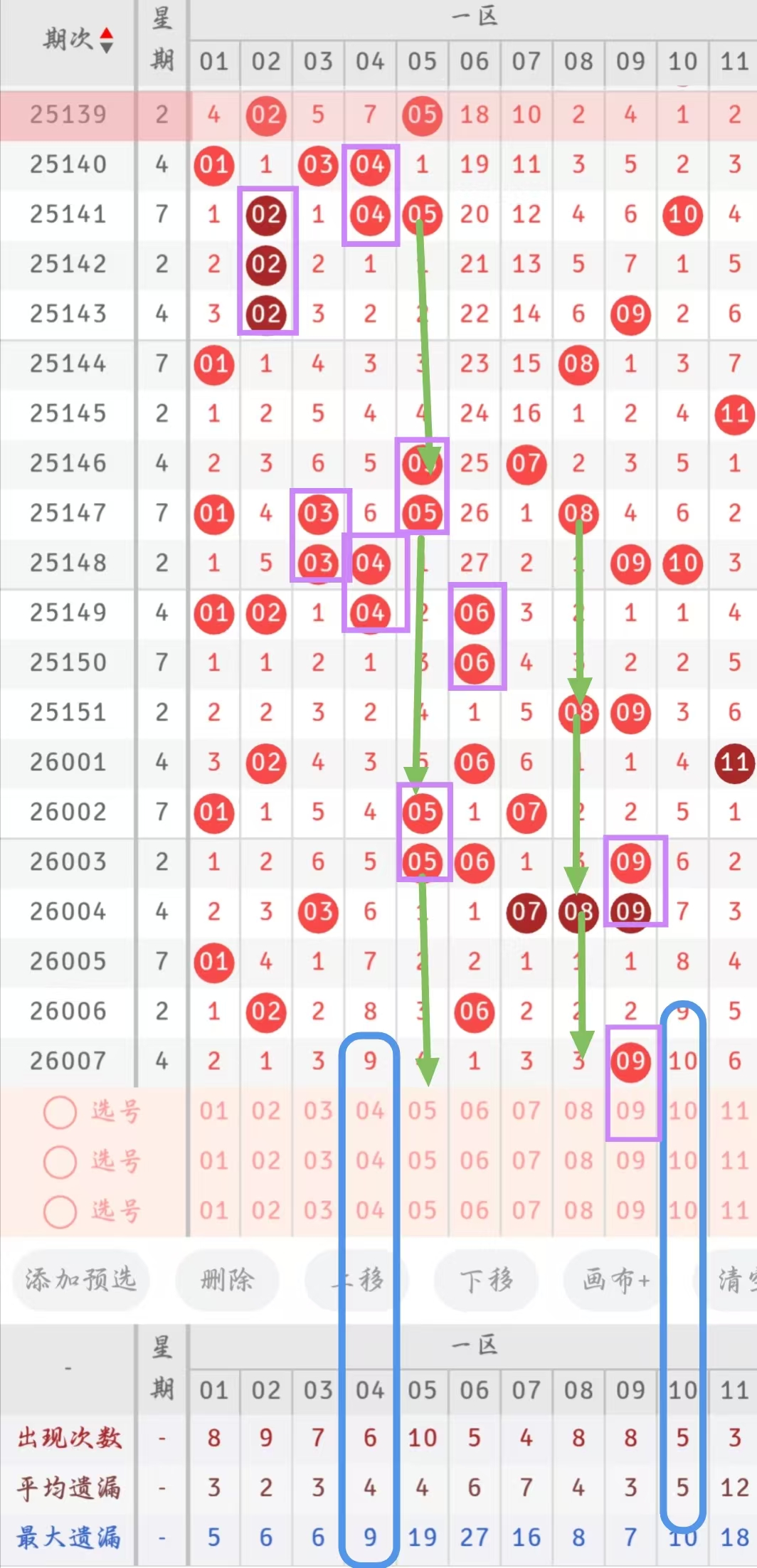Pick number 06 in the first 选号 row
757x1568 pixels.
tap(474, 1111)
